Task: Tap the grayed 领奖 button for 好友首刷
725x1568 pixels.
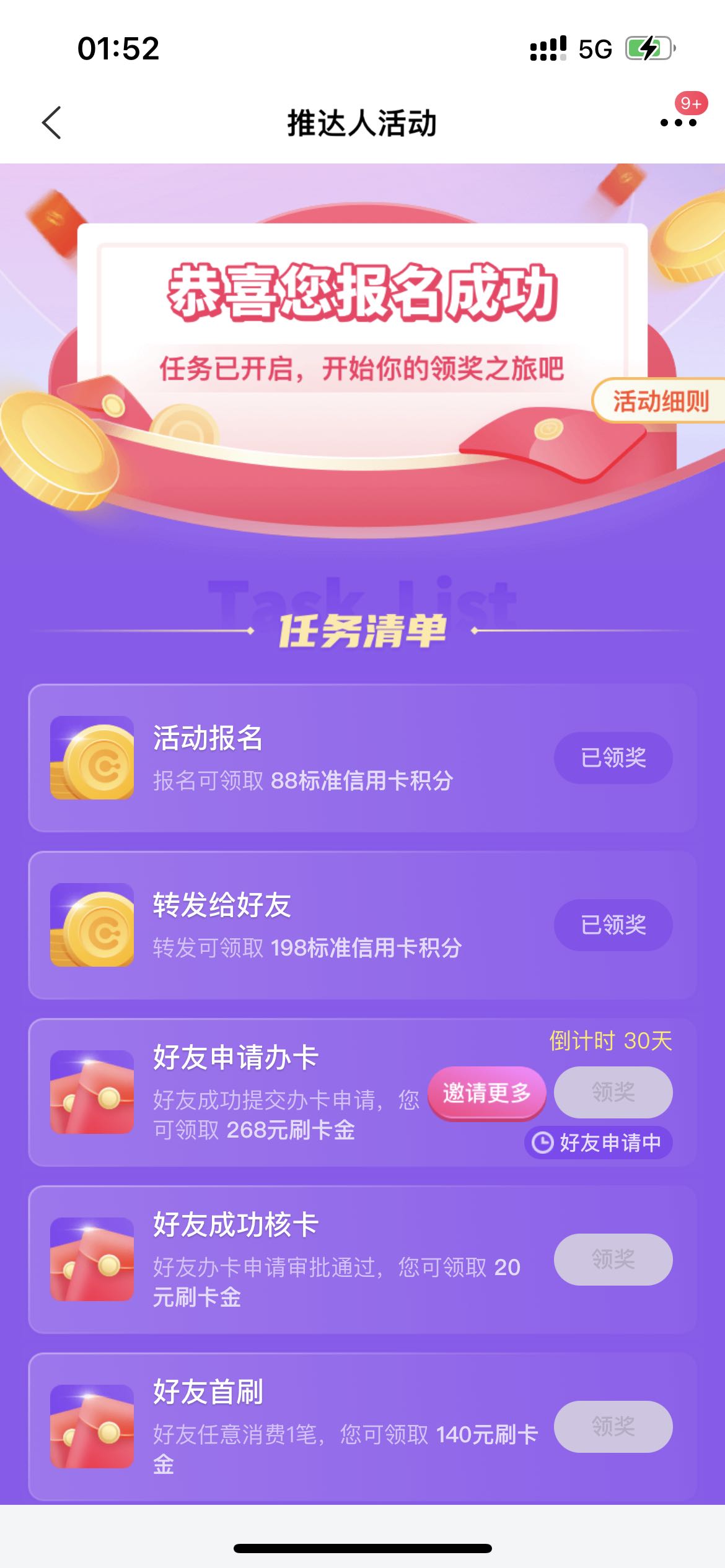Action: coord(612,1427)
